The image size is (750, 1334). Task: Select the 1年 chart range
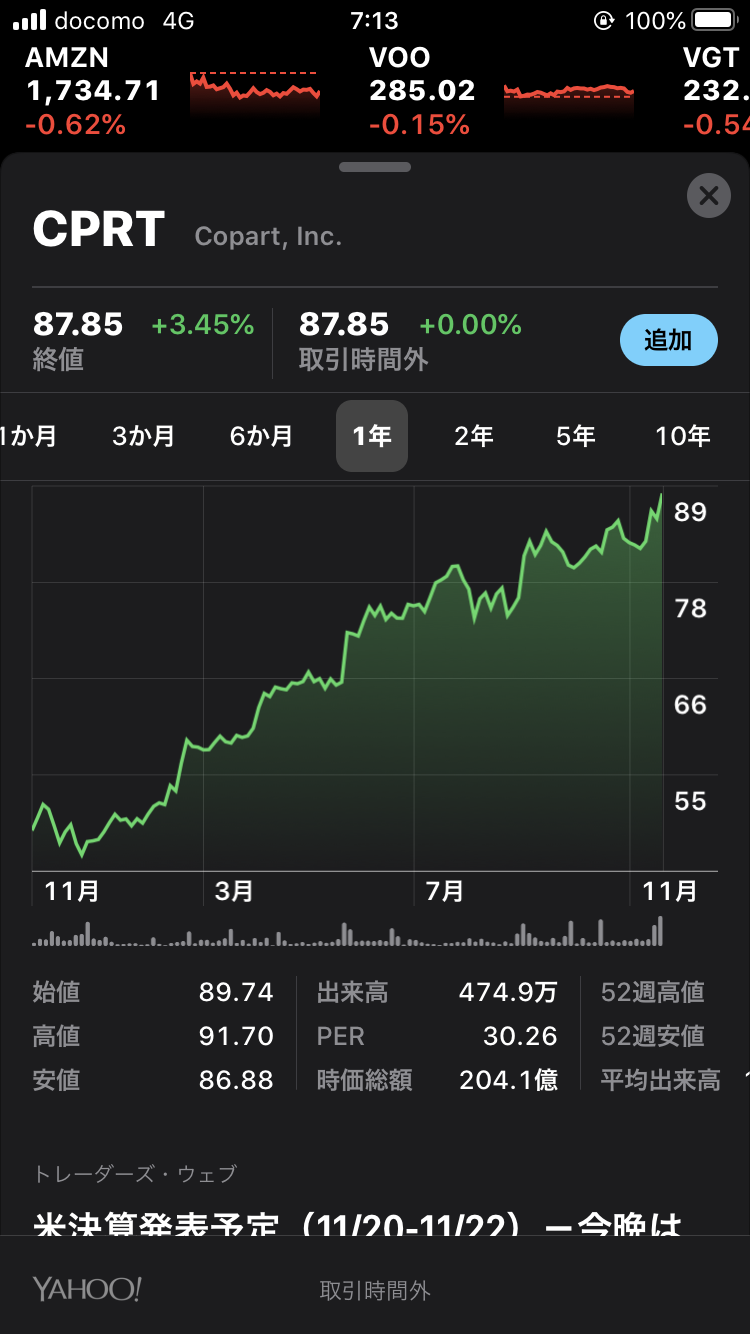point(372,436)
